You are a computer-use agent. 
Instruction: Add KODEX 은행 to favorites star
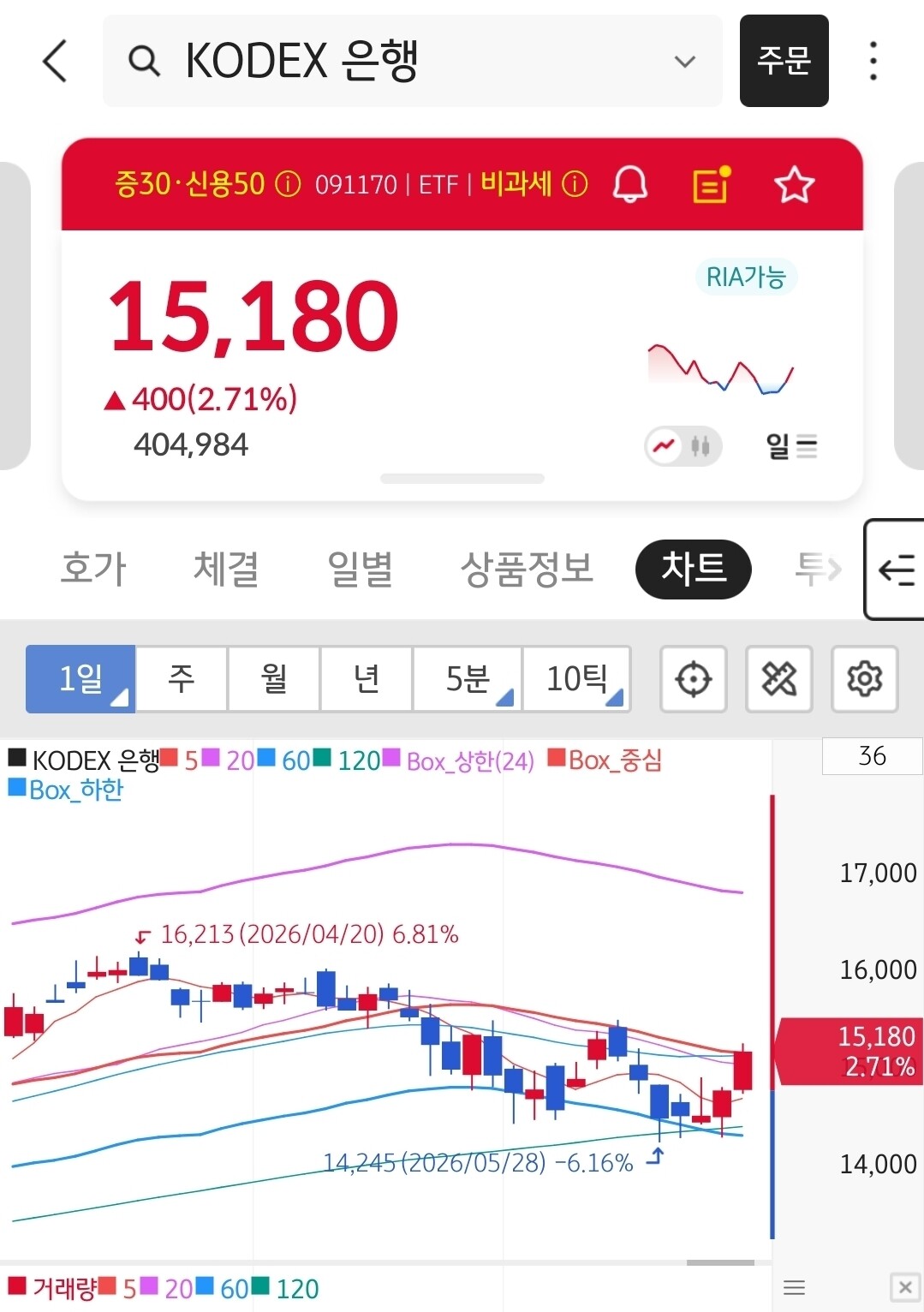point(794,184)
